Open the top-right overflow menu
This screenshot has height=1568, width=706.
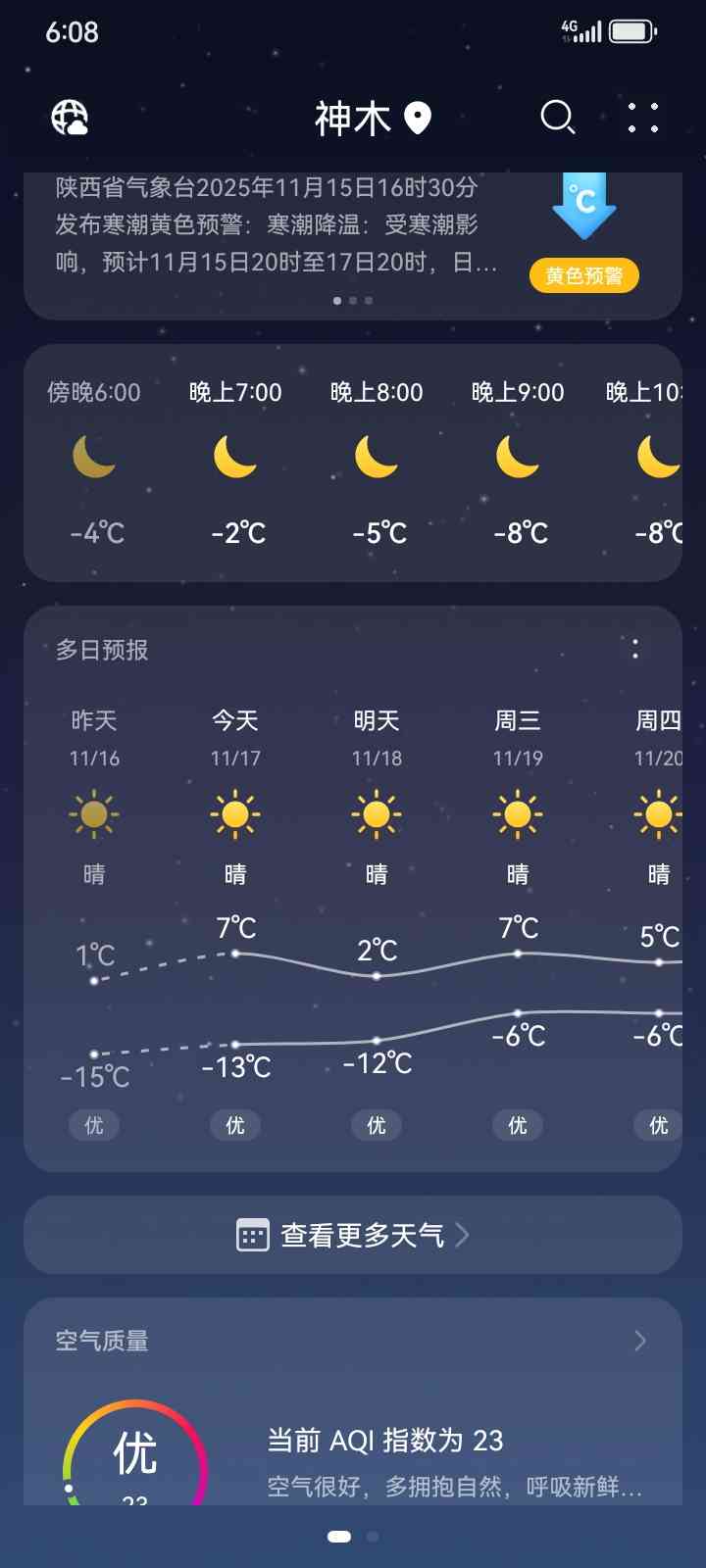tap(643, 118)
